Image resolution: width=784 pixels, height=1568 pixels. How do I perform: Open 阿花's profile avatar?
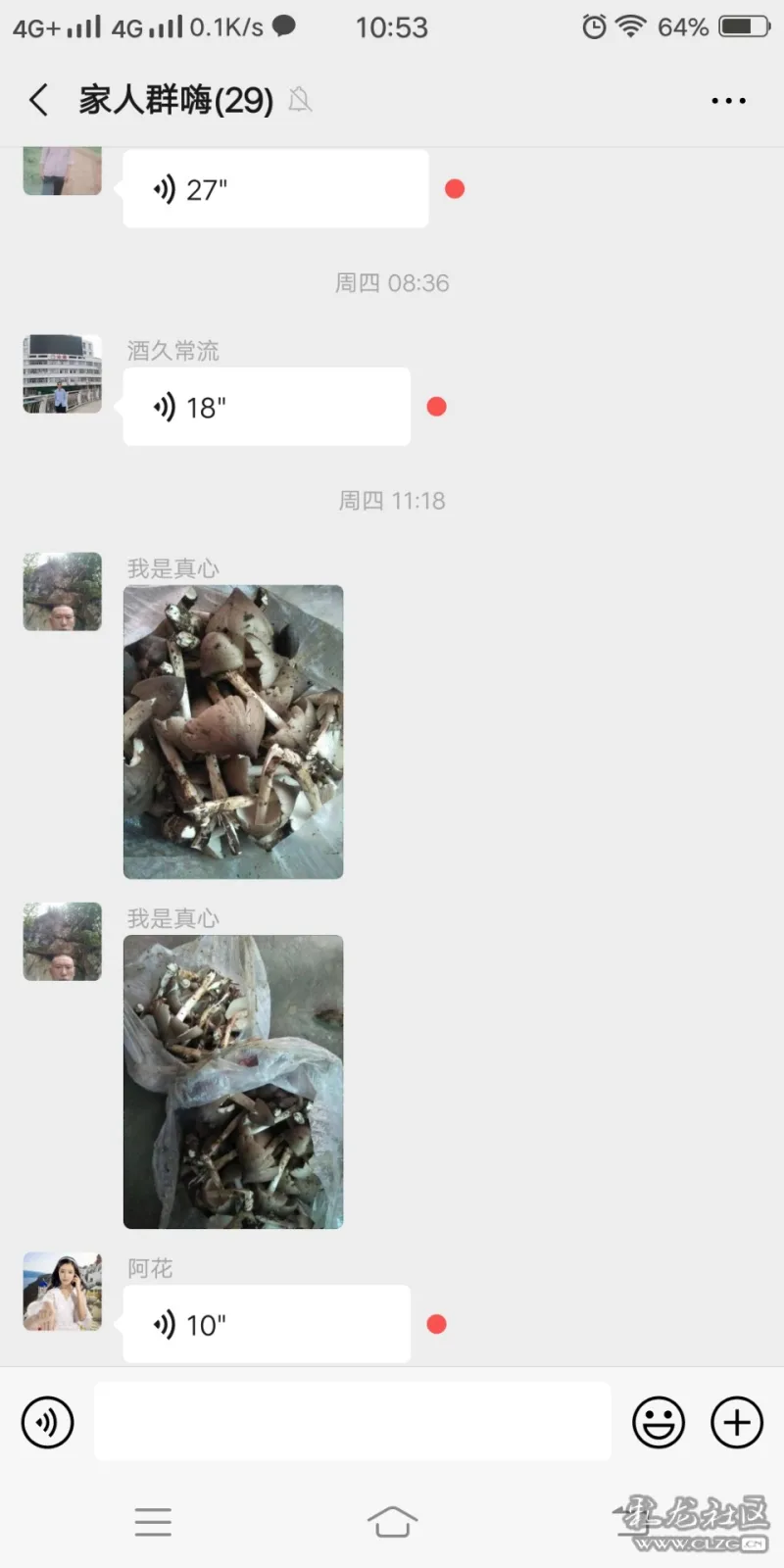pos(63,1292)
